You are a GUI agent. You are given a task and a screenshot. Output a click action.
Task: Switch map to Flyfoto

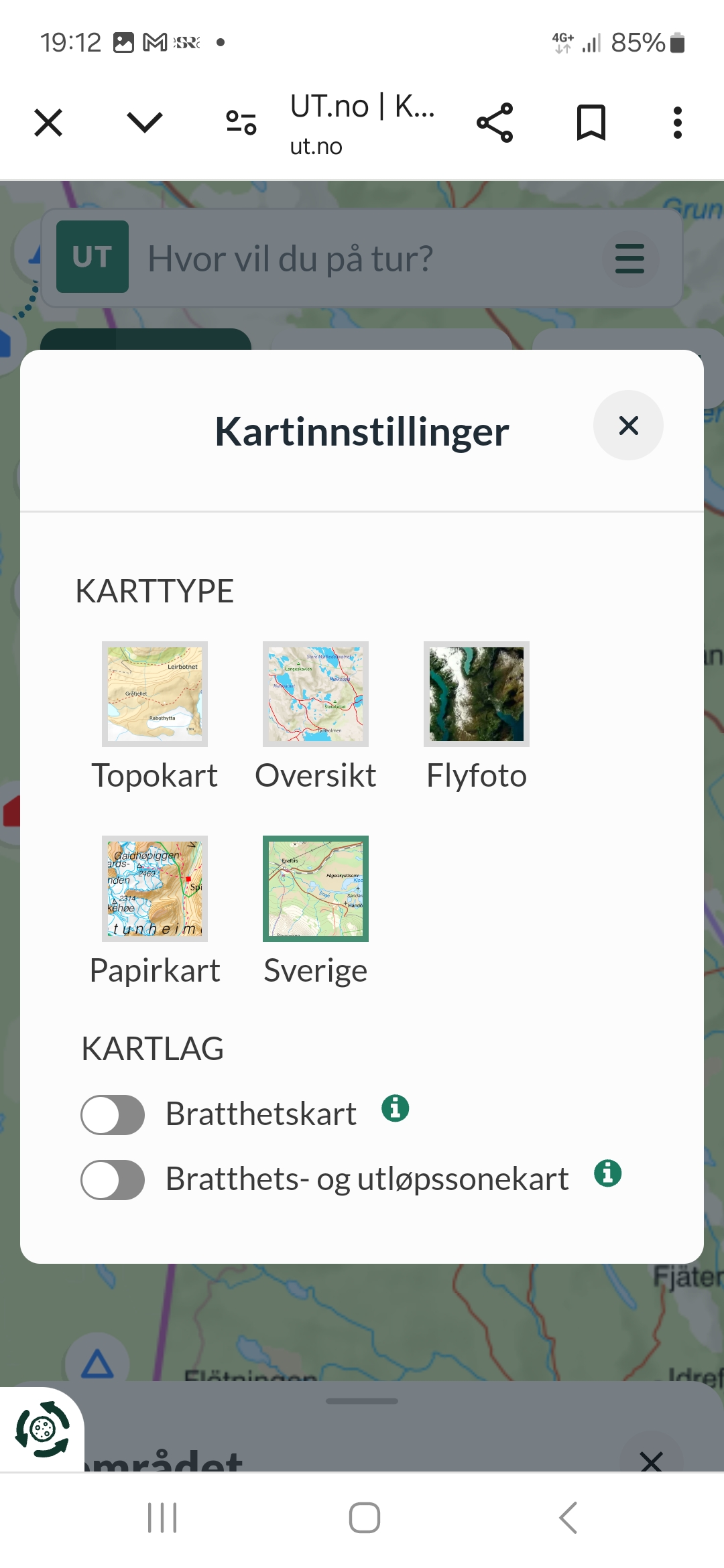[x=477, y=694]
